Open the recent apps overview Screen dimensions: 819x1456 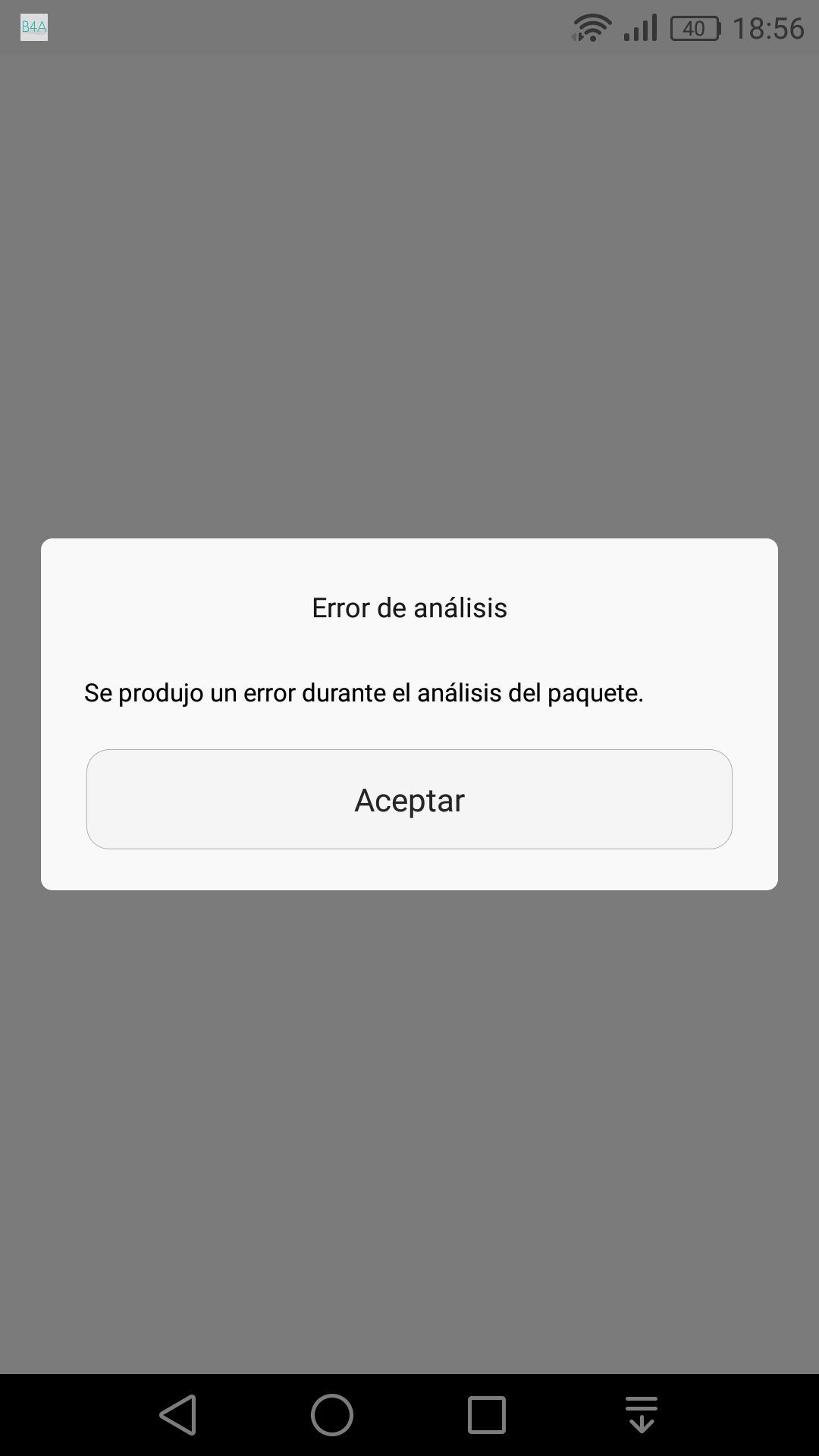pos(486,1415)
